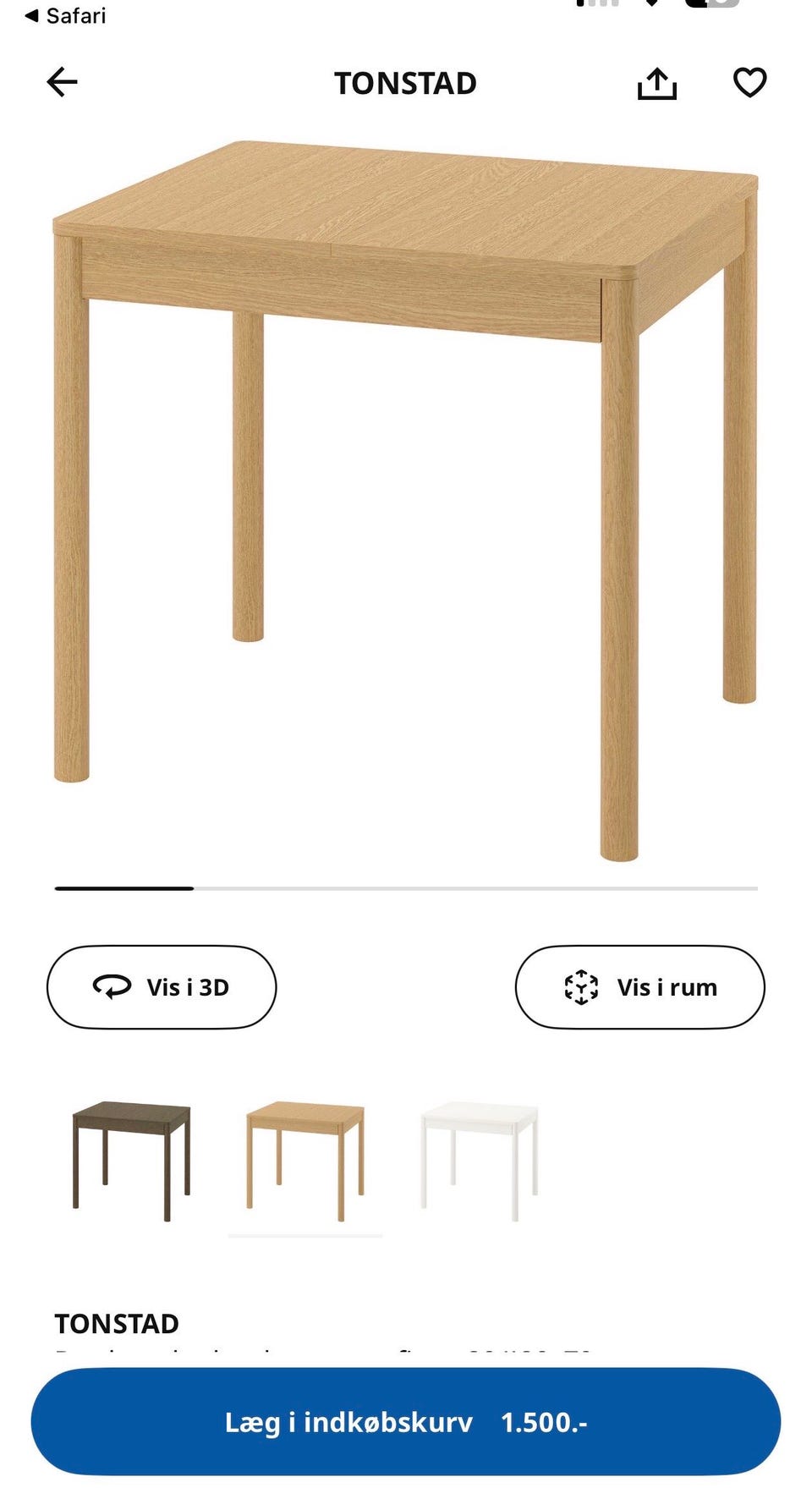The width and height of the screenshot is (812, 1488).
Task: Enable 3D view mode
Action: pos(161,986)
